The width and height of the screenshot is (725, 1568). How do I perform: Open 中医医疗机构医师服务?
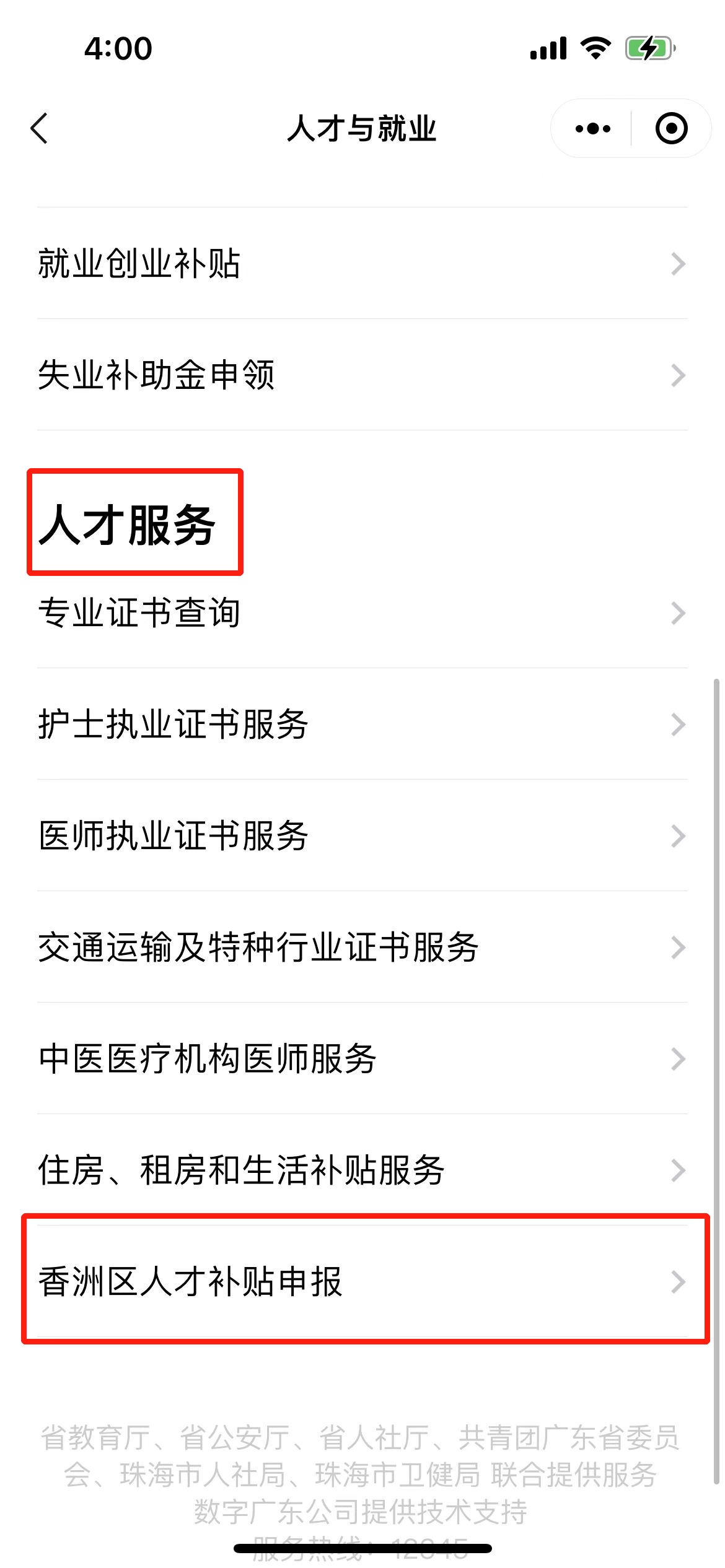click(362, 1058)
